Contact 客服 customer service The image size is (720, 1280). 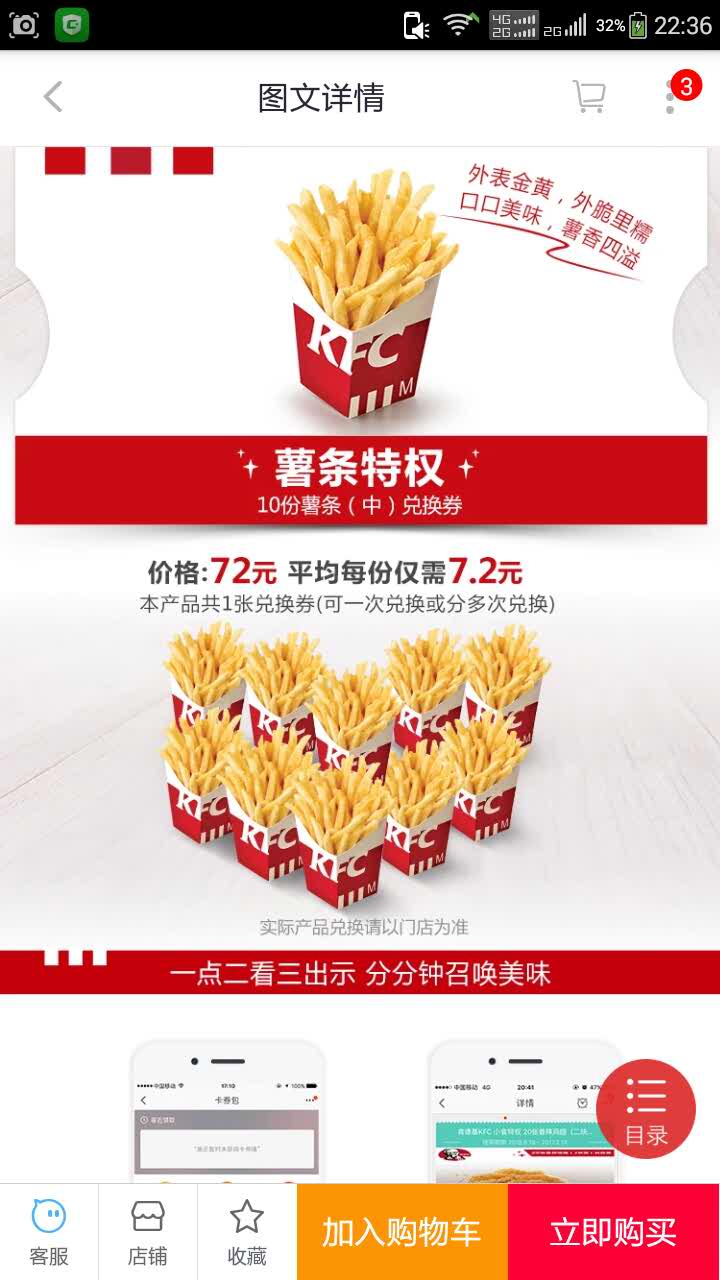tap(49, 1232)
